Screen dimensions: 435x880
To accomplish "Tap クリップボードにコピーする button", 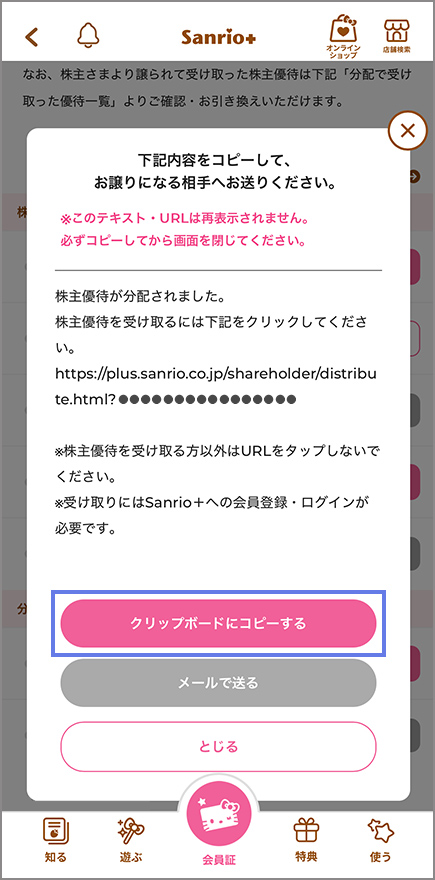I will [x=218, y=623].
